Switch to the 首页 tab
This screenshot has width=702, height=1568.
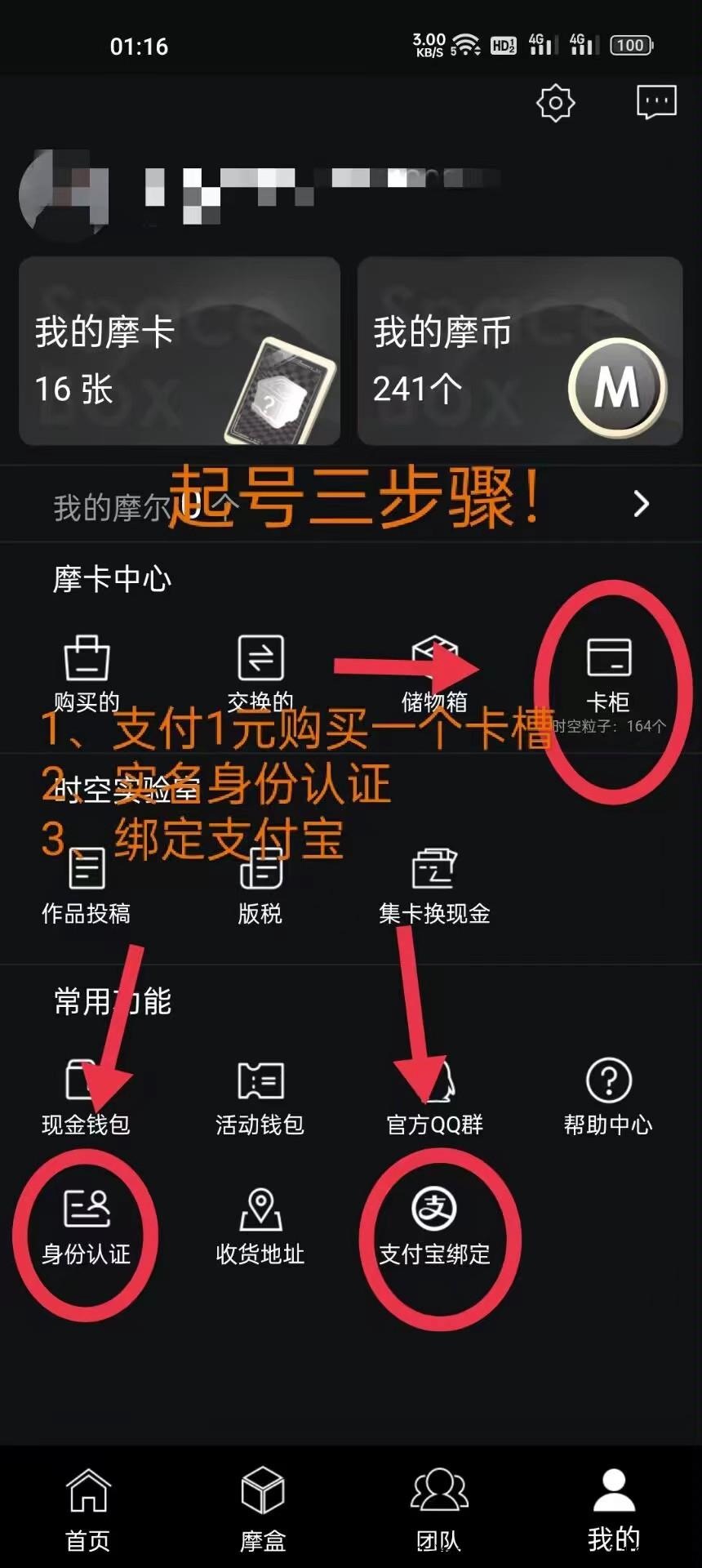[x=88, y=1509]
